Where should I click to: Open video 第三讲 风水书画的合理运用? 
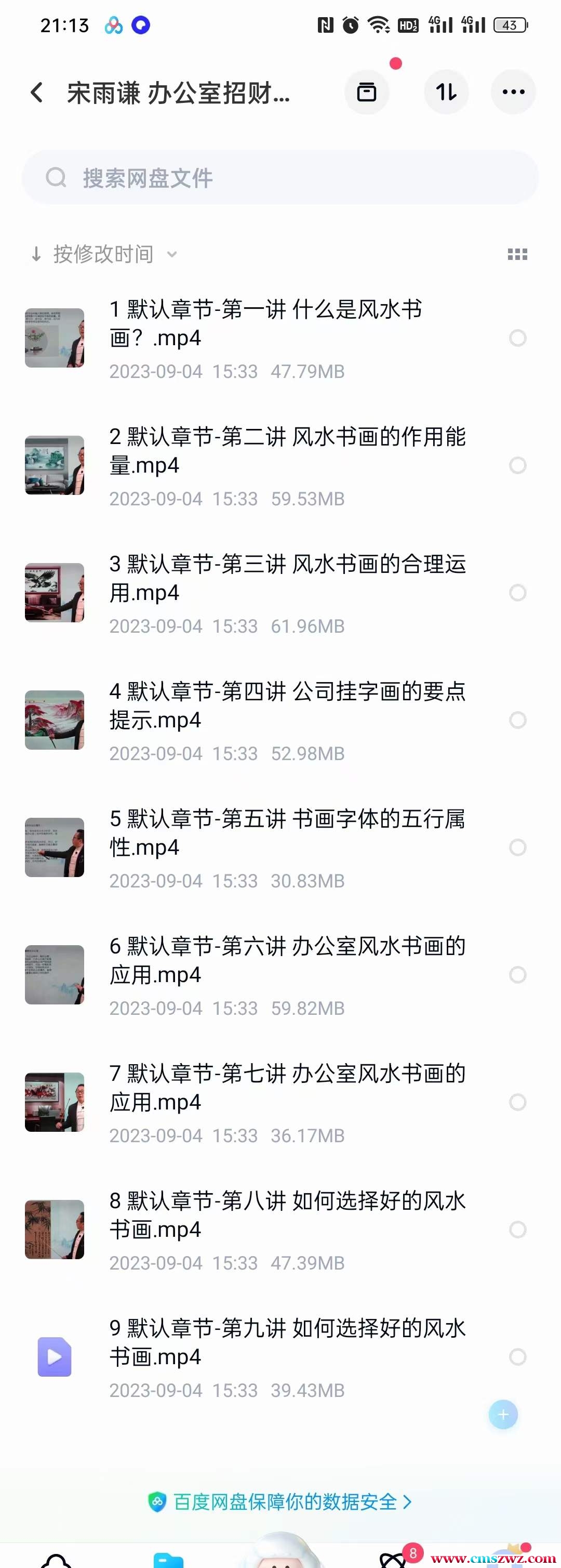coord(286,578)
